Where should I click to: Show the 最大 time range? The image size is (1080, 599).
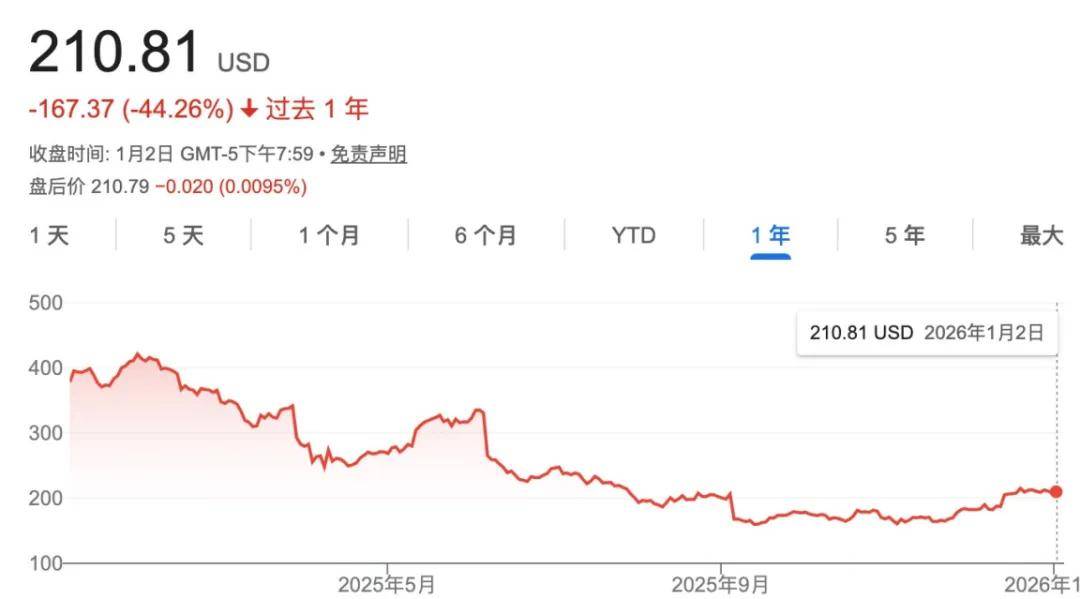(1041, 236)
